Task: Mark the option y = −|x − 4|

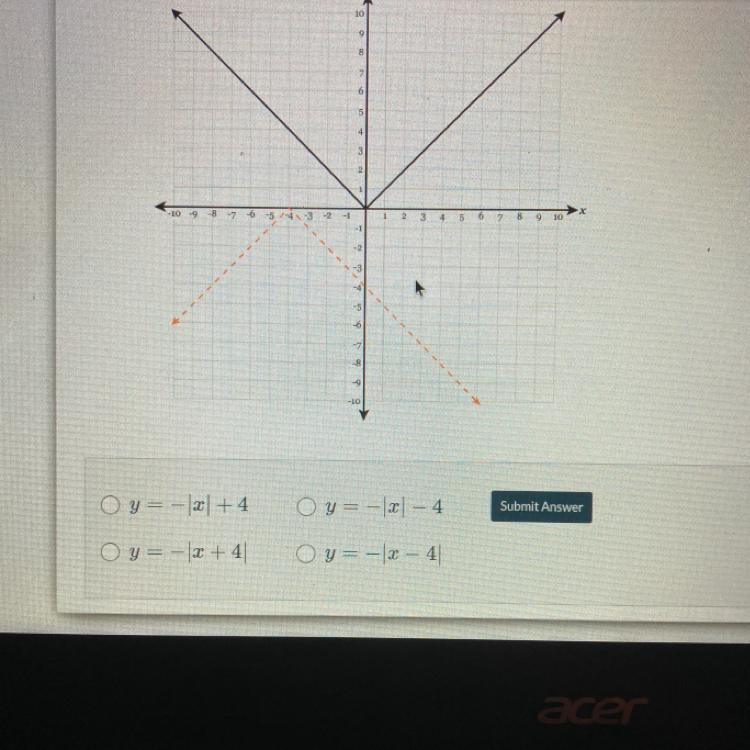Action: [306, 554]
